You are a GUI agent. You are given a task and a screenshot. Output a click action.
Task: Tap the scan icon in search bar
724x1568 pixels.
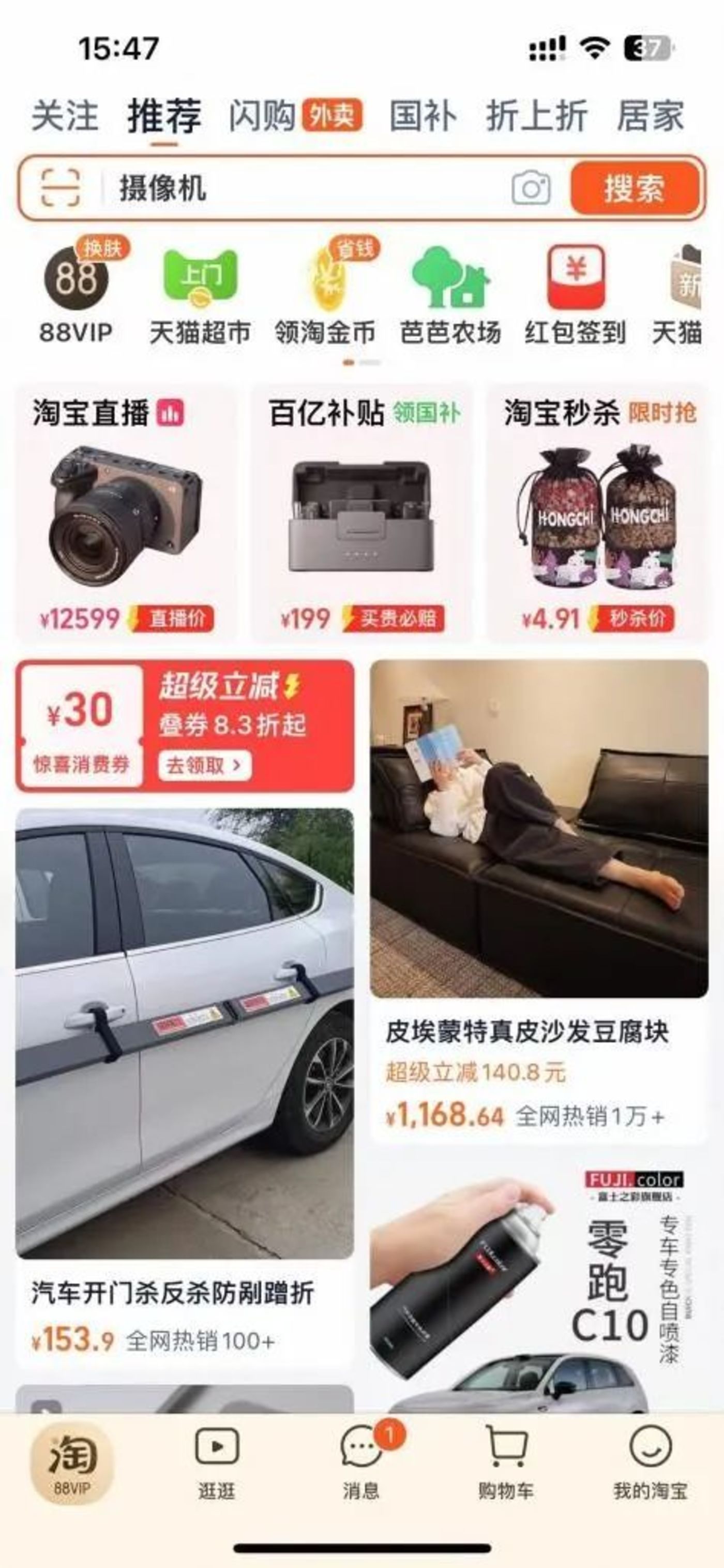(x=60, y=187)
